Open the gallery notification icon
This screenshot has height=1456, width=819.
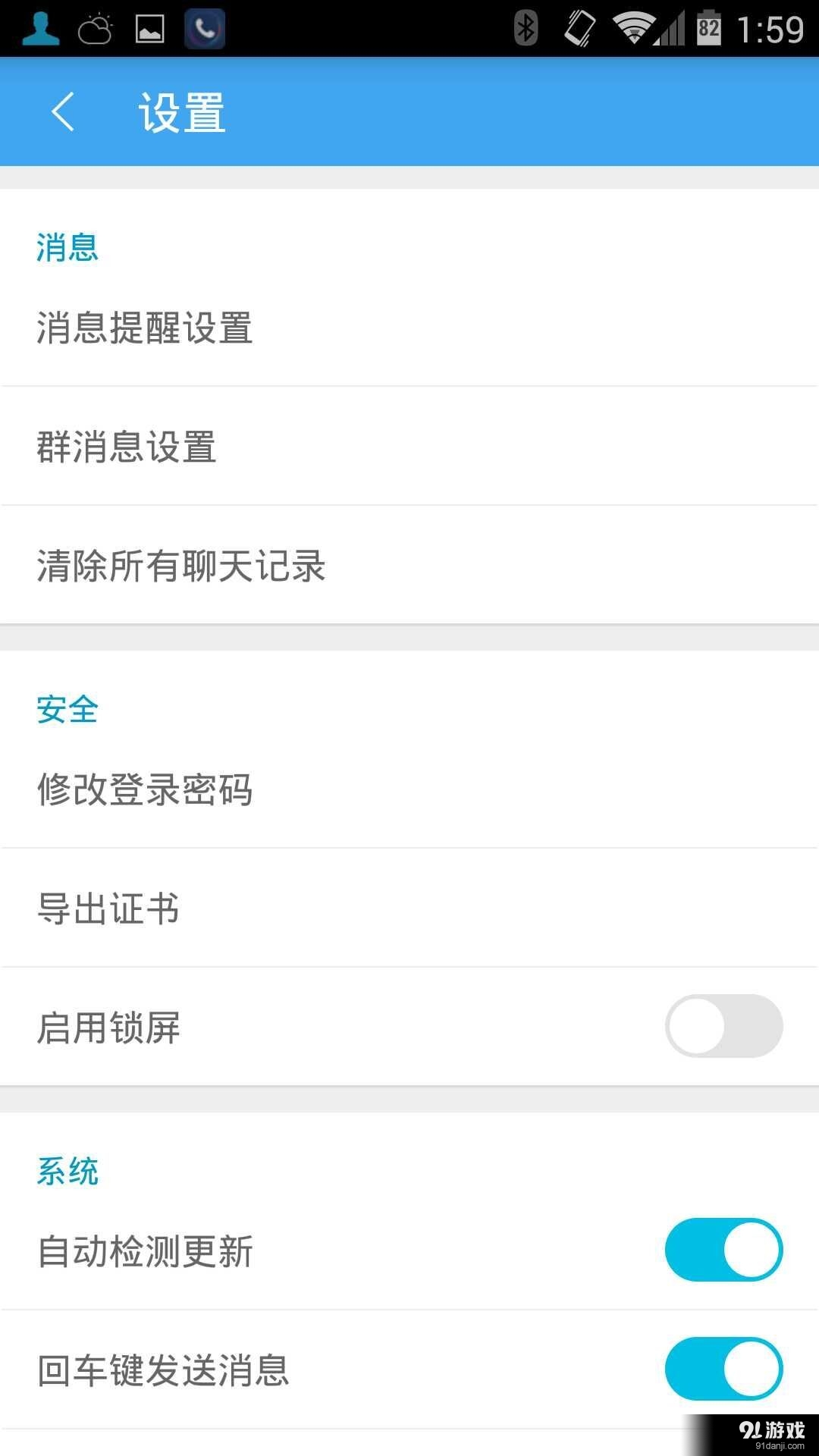(x=149, y=28)
